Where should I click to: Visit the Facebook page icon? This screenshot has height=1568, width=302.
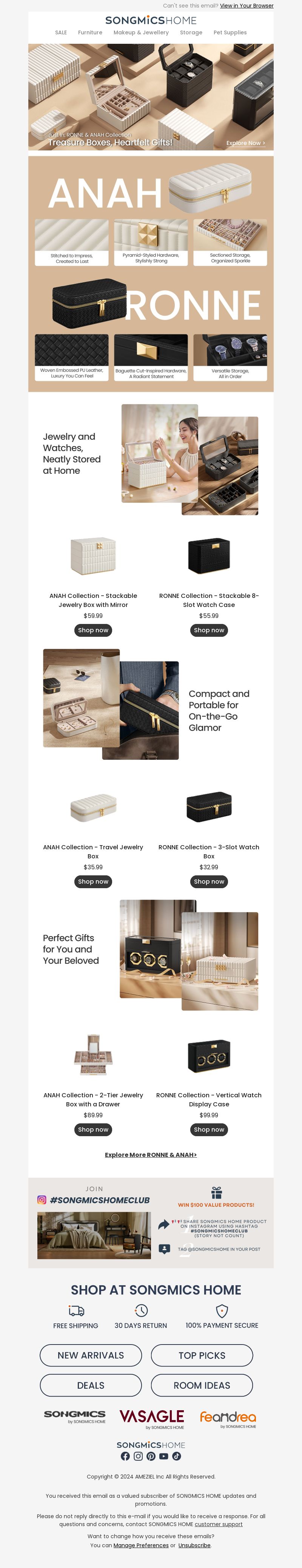click(x=125, y=1456)
